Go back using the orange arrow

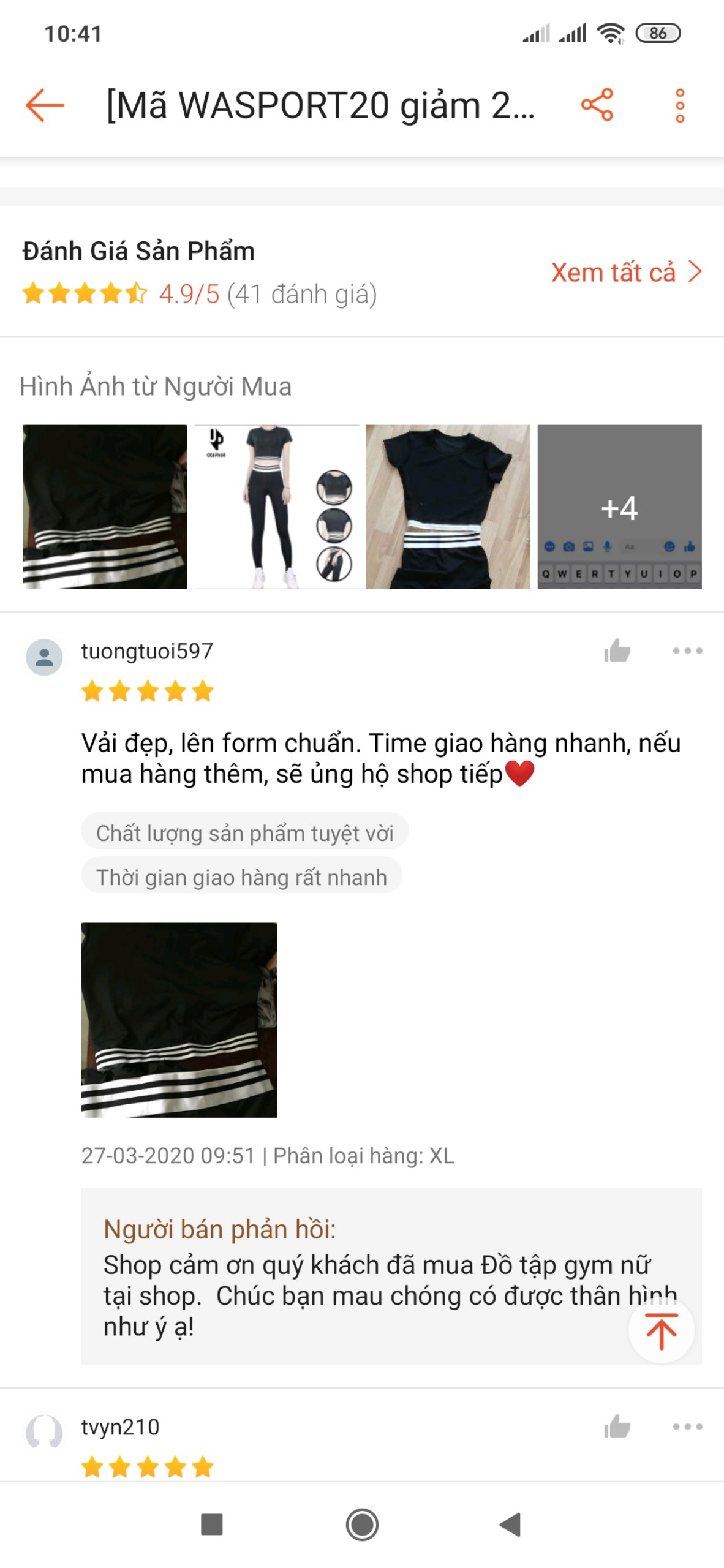45,105
